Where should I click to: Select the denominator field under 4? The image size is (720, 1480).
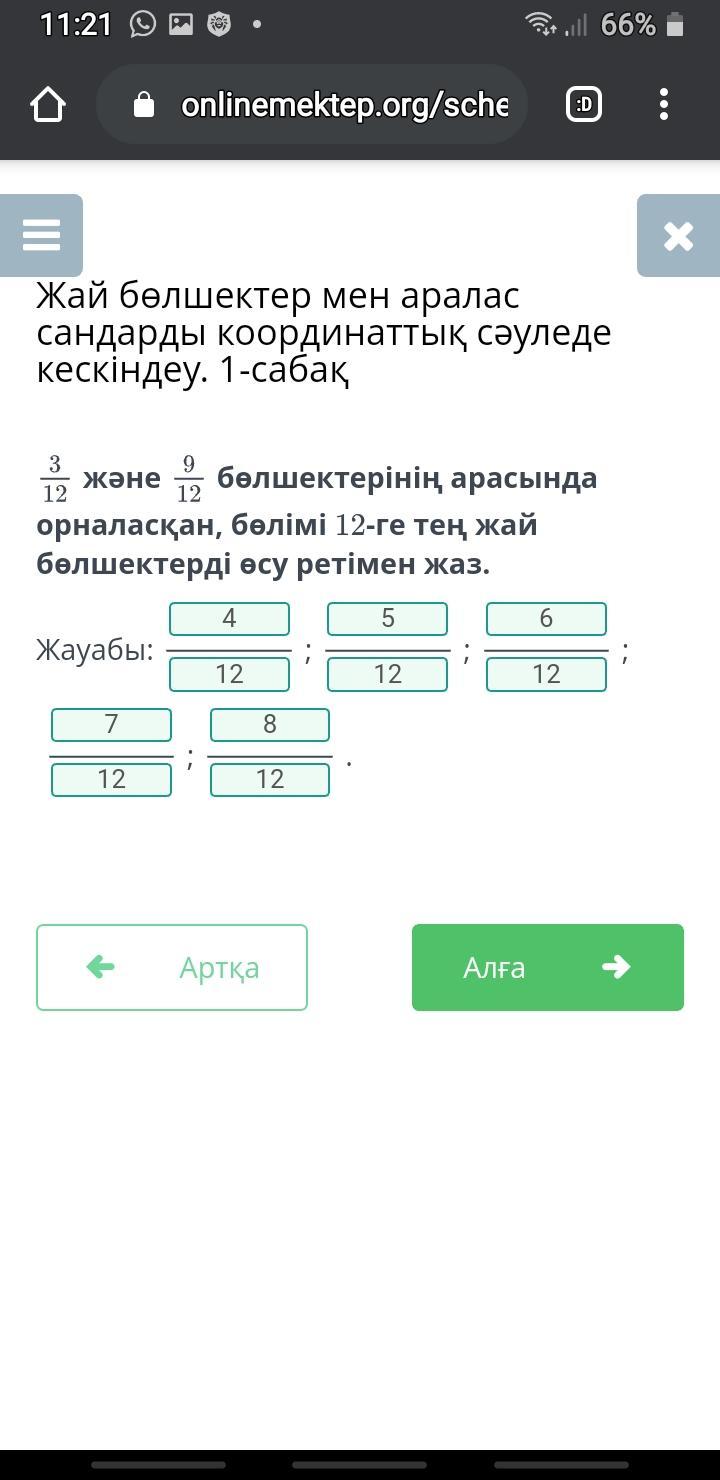[x=229, y=674]
